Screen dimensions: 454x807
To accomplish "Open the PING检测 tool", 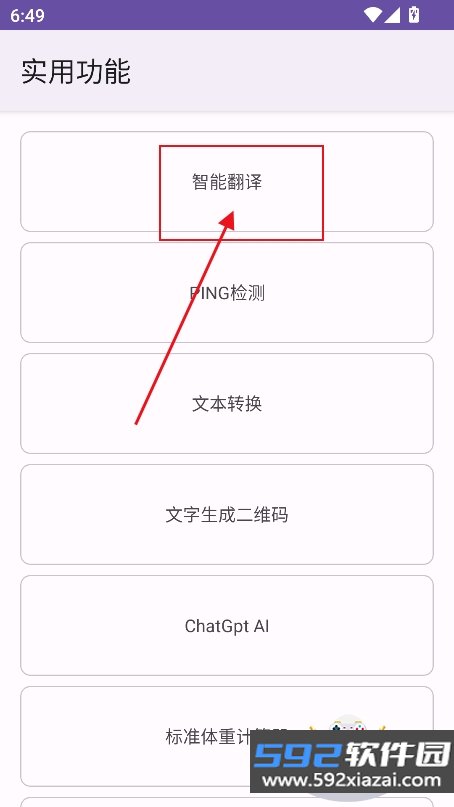I will click(x=227, y=292).
